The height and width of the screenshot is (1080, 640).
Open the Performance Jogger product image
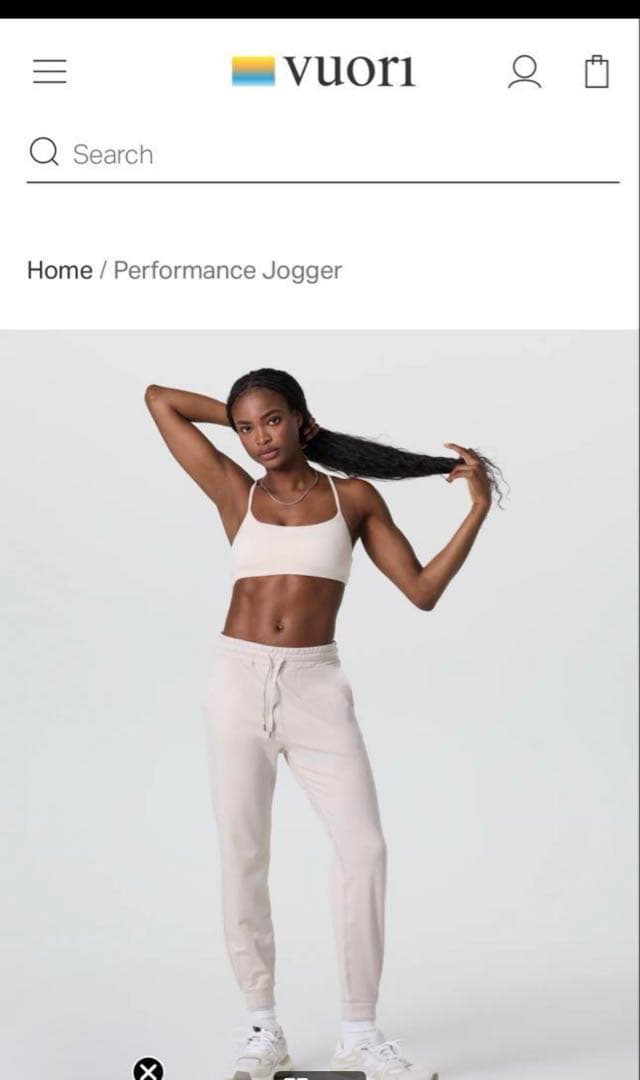coord(320,705)
